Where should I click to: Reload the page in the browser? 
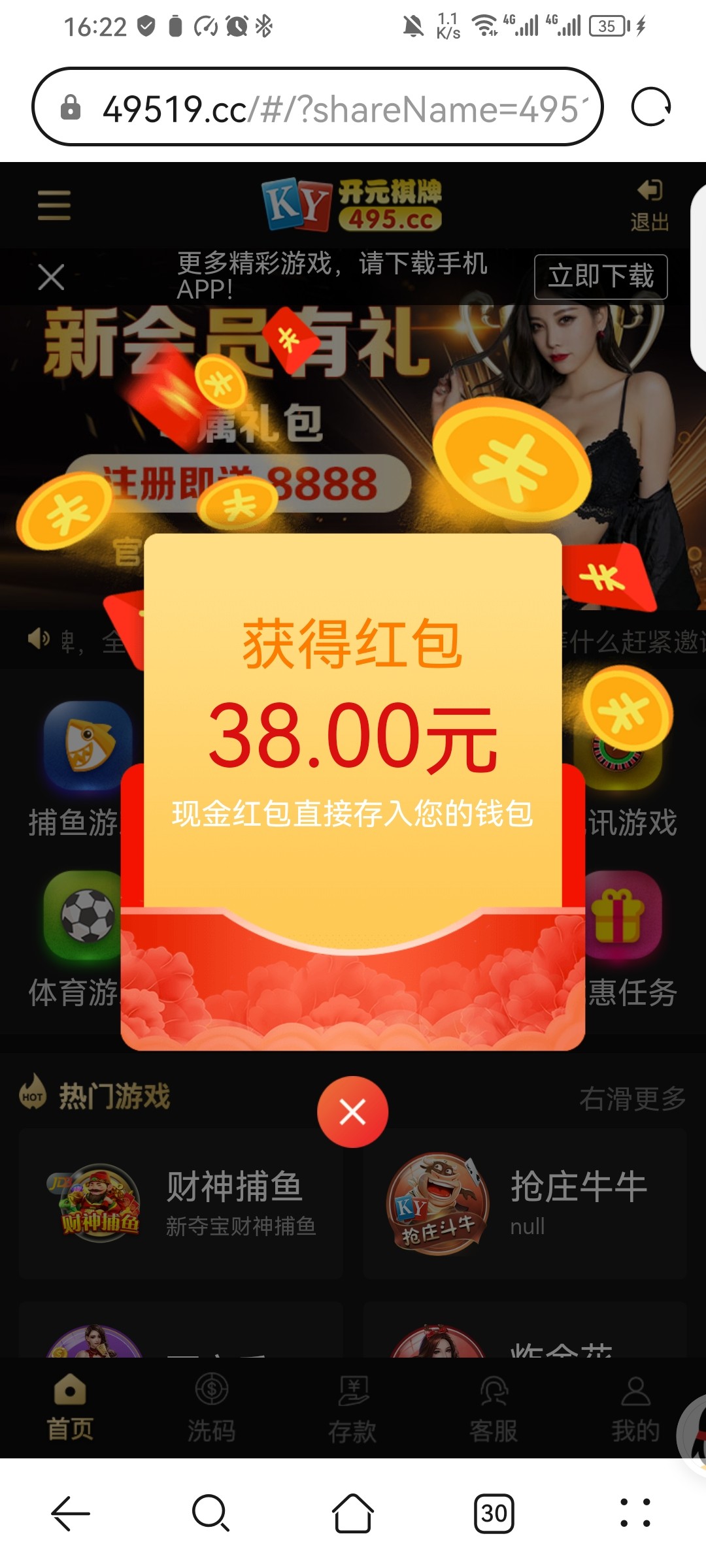pos(650,107)
